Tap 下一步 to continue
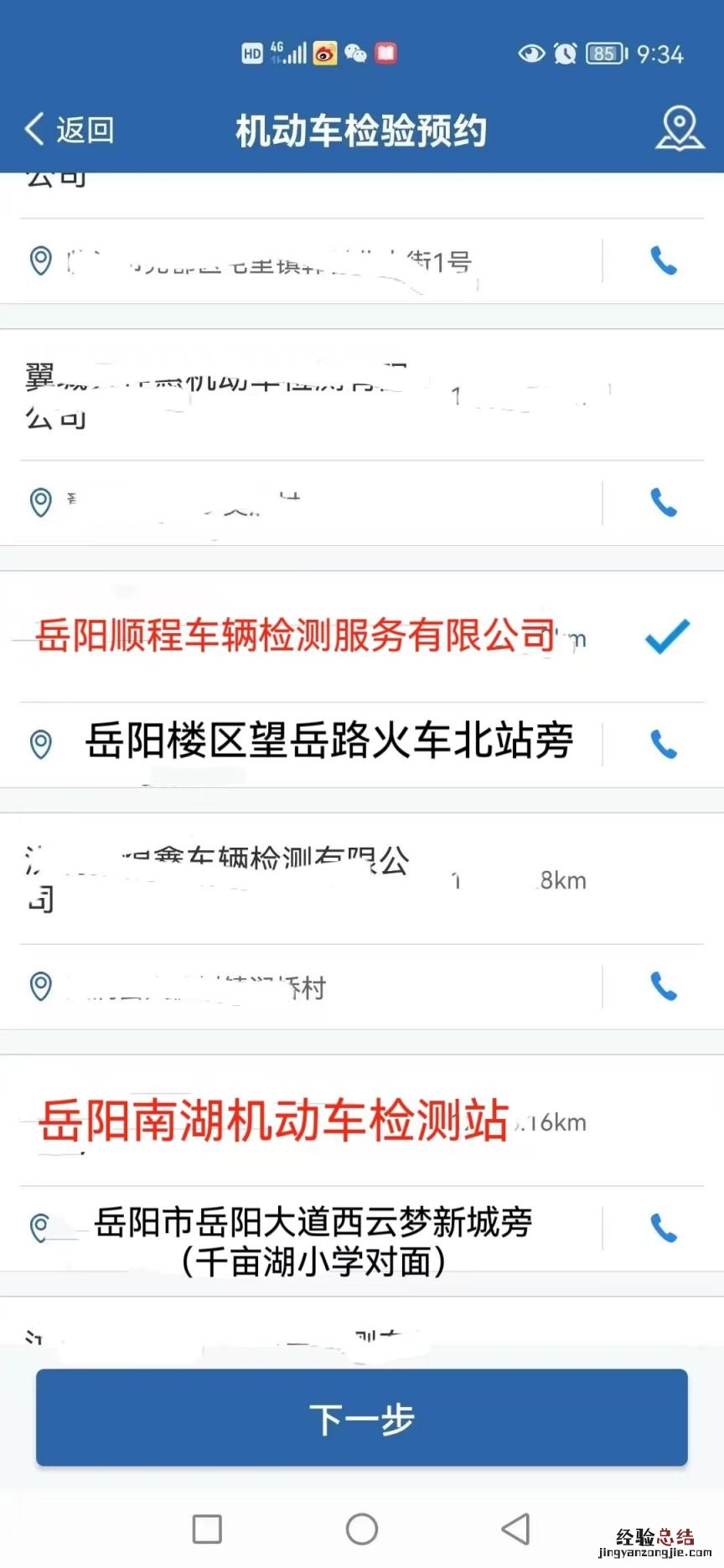The width and height of the screenshot is (724, 1568). (362, 1418)
